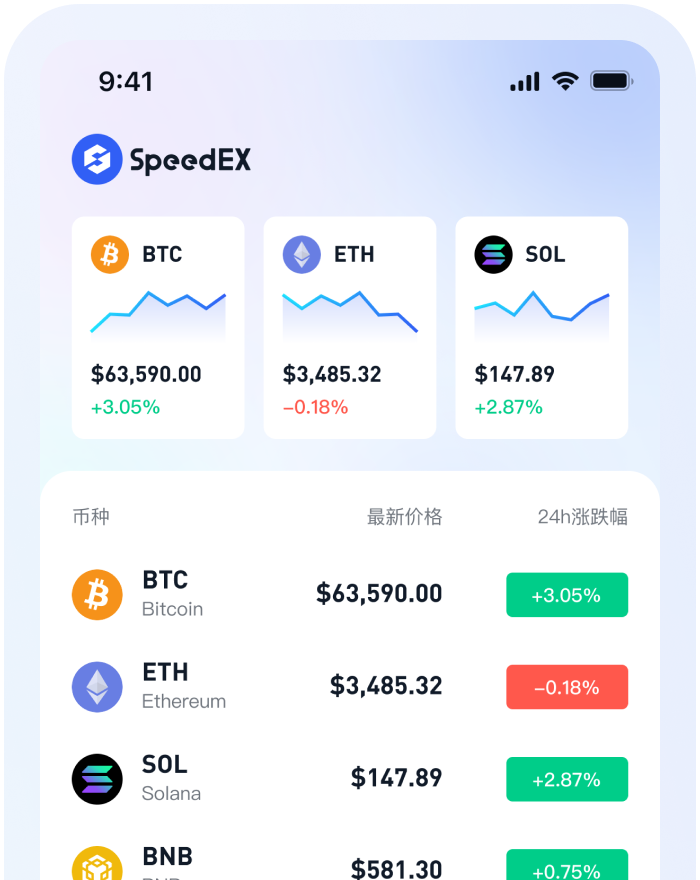This screenshot has height=880, width=700.
Task: Tap the +3.05% change badge for Bitcoin
Action: 567,595
